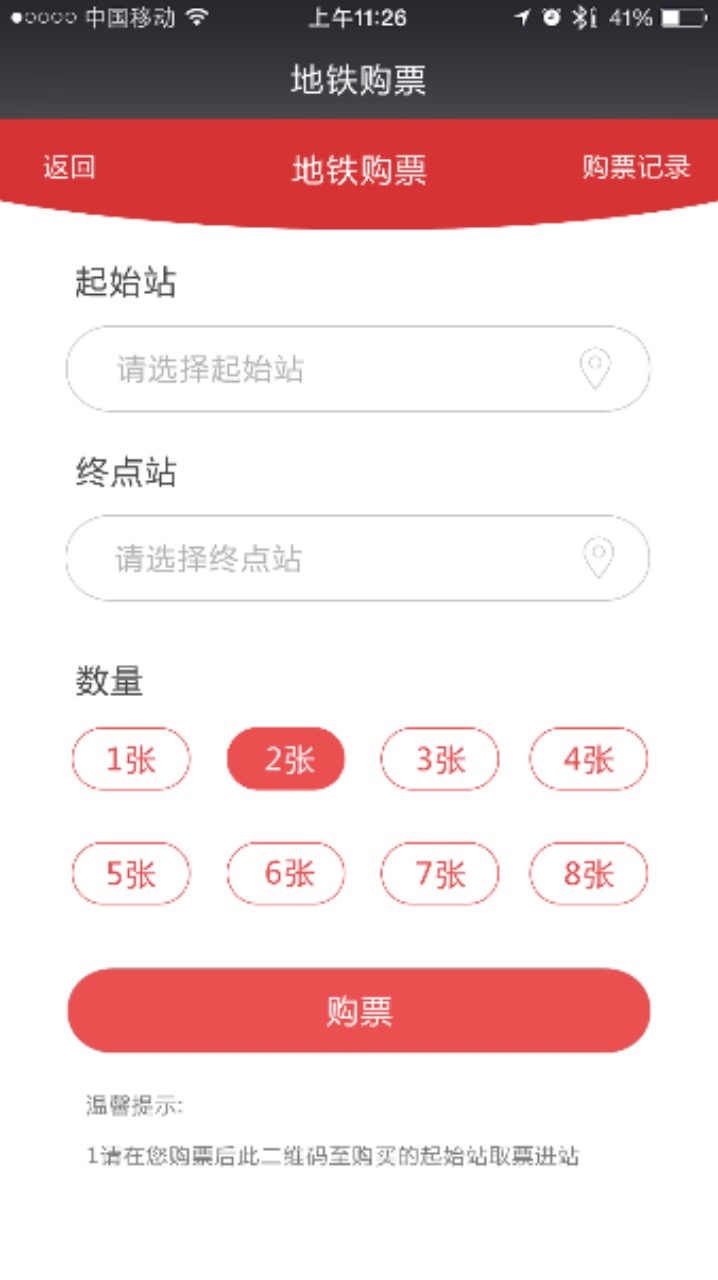The width and height of the screenshot is (718, 1280).
Task: Tap the location pin in 终点站 field
Action: pyautogui.click(x=598, y=557)
